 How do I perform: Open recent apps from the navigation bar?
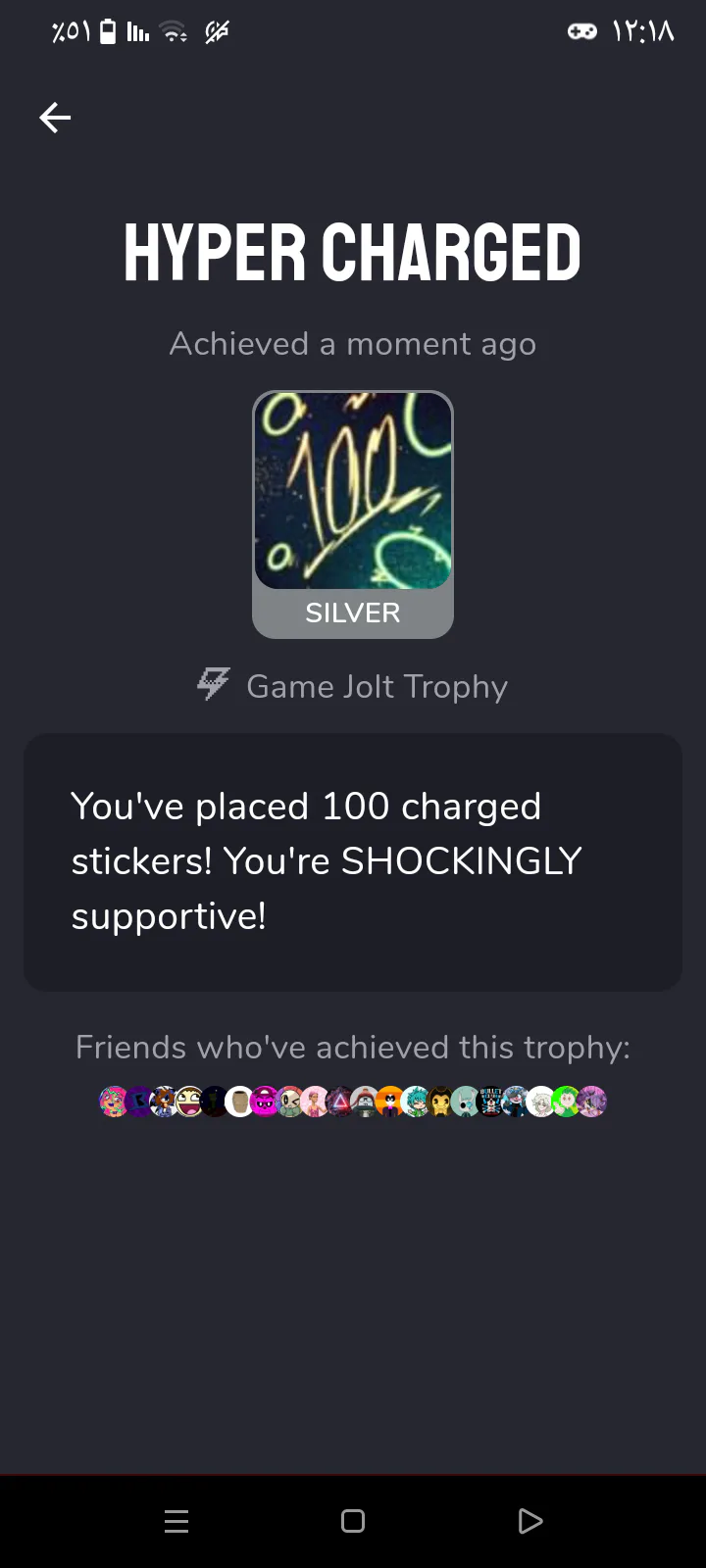tap(176, 1521)
